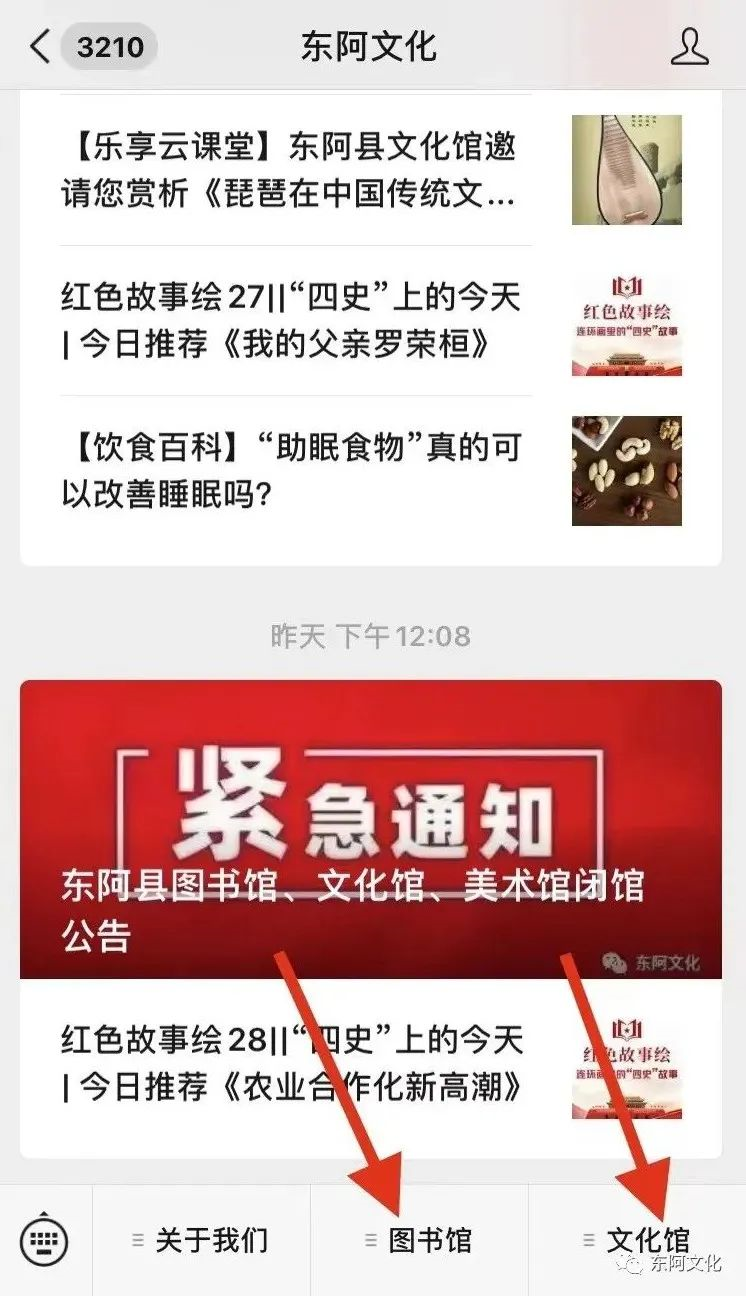The height and width of the screenshot is (1296, 746).
Task: Open the account profile icon
Action: tap(689, 47)
